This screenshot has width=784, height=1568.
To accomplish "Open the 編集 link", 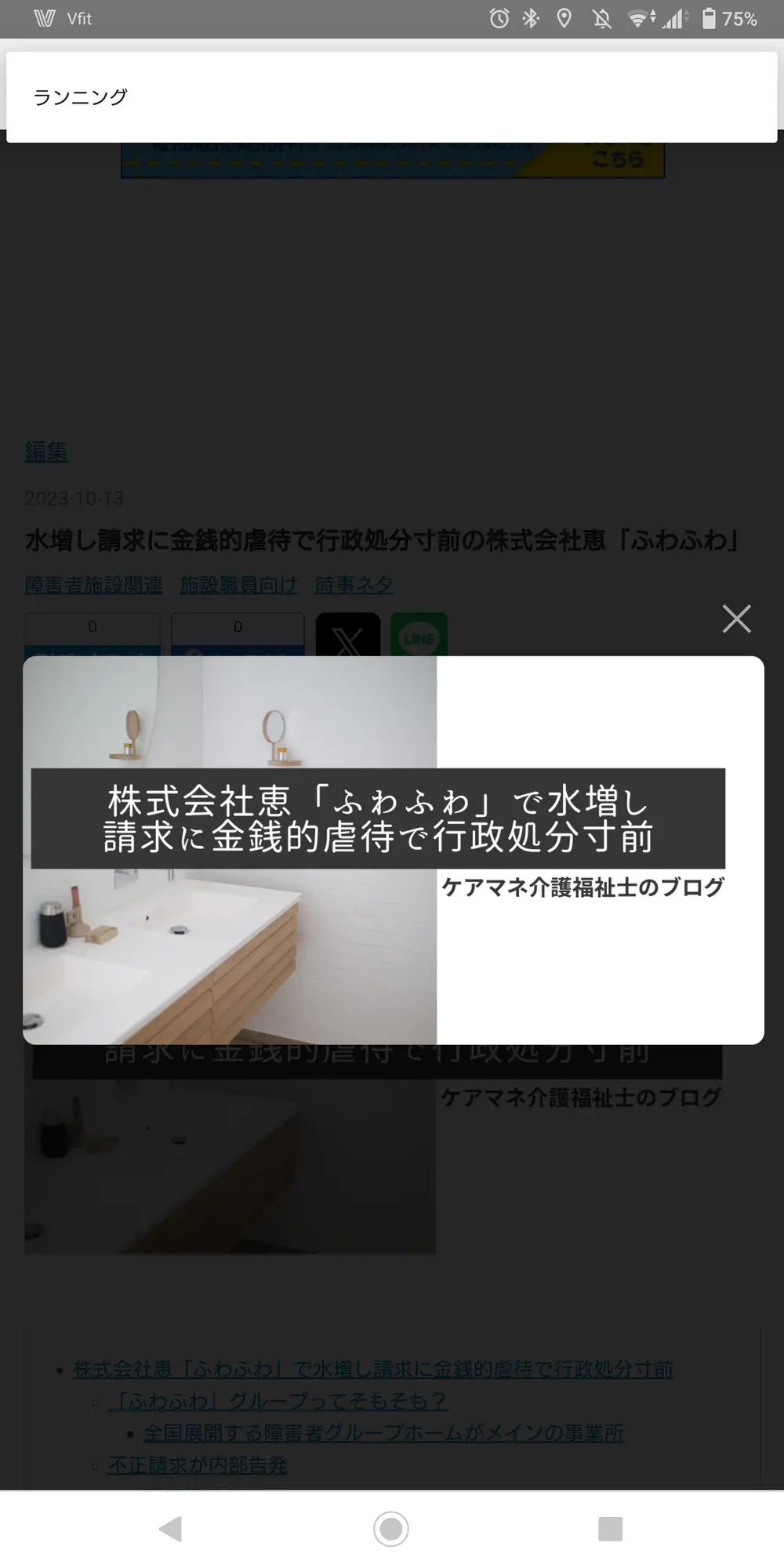I will click(x=46, y=452).
